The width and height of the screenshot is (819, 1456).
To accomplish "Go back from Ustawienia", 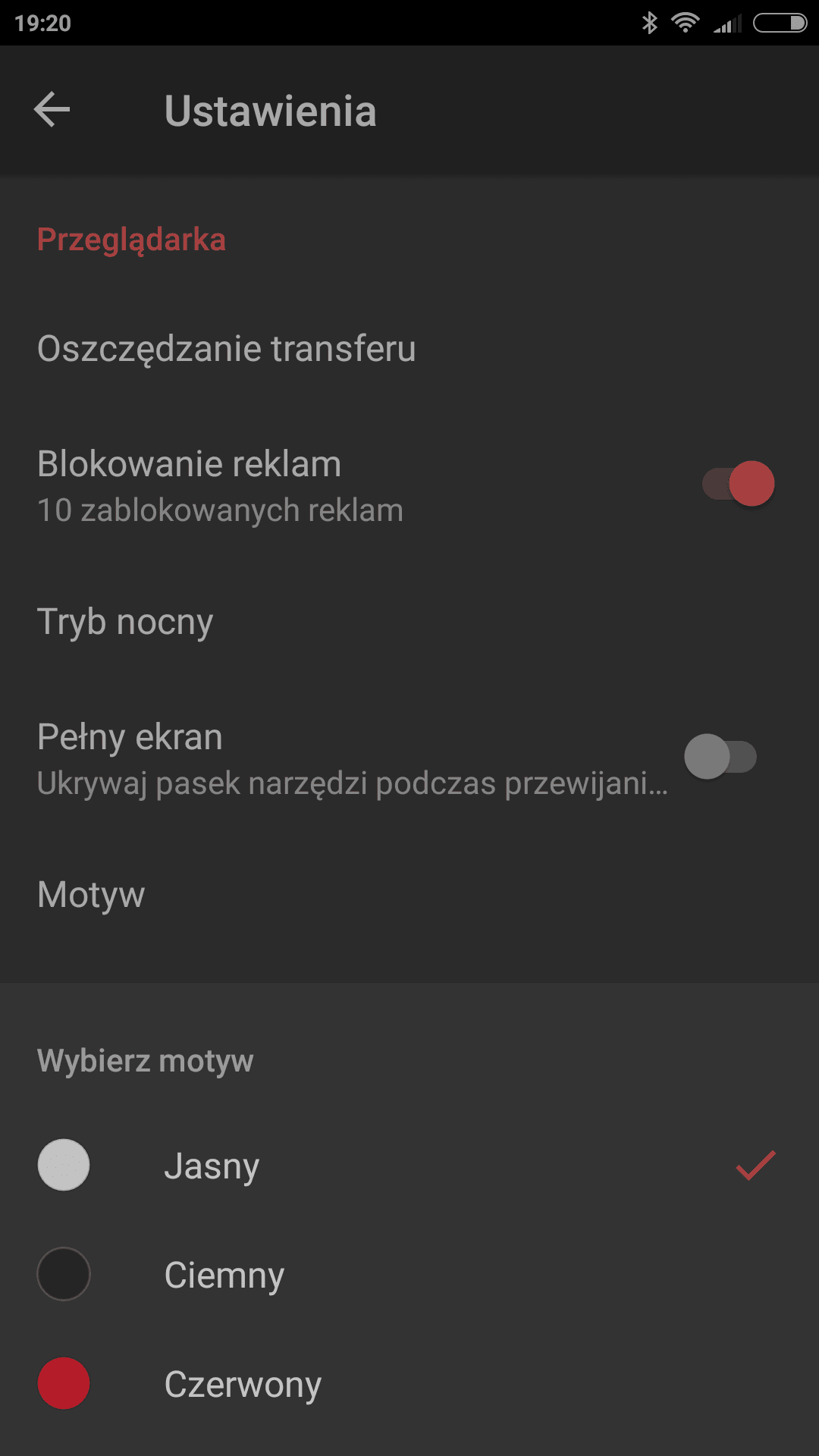I will click(x=52, y=109).
